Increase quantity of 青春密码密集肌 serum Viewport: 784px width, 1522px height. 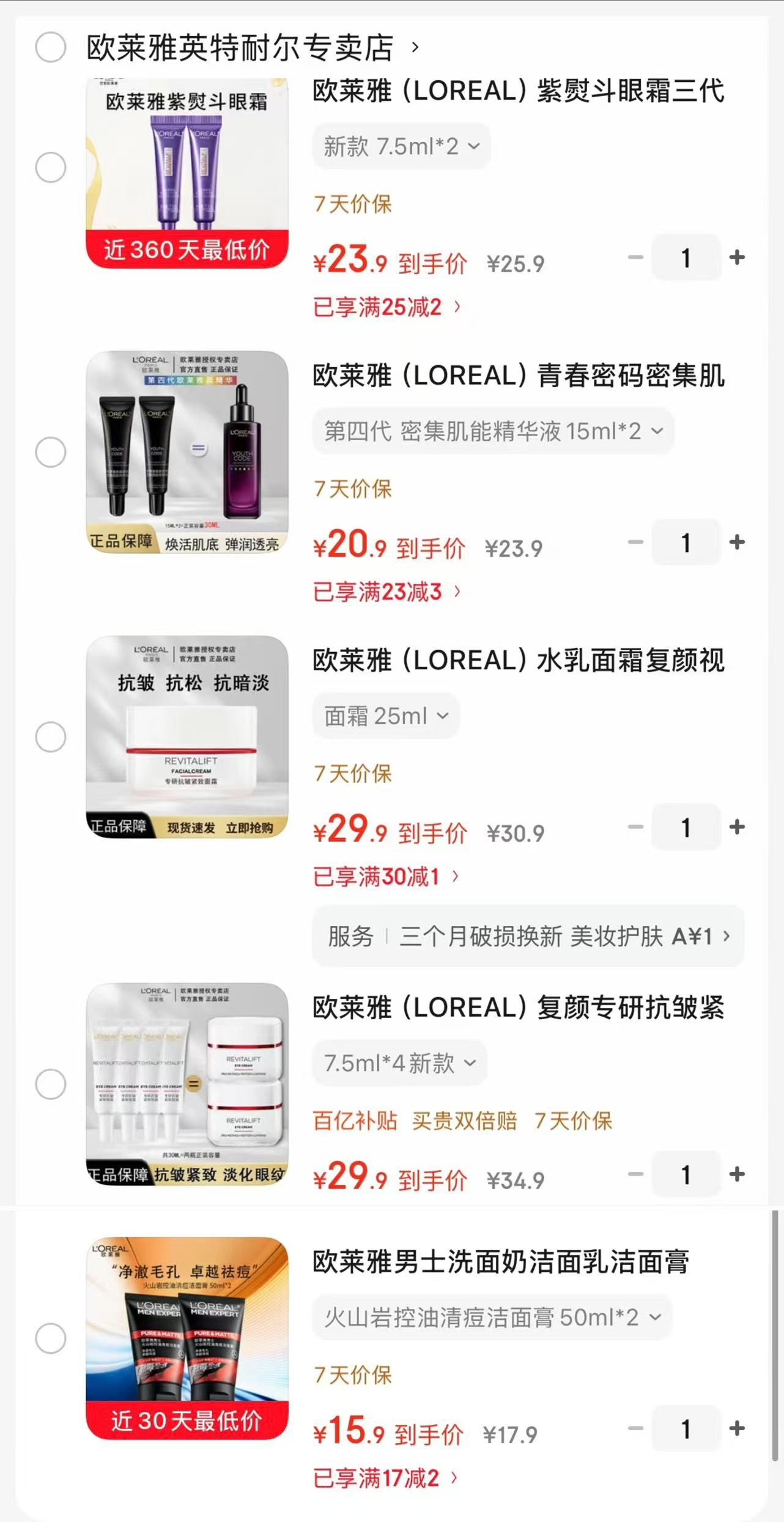pyautogui.click(x=737, y=543)
